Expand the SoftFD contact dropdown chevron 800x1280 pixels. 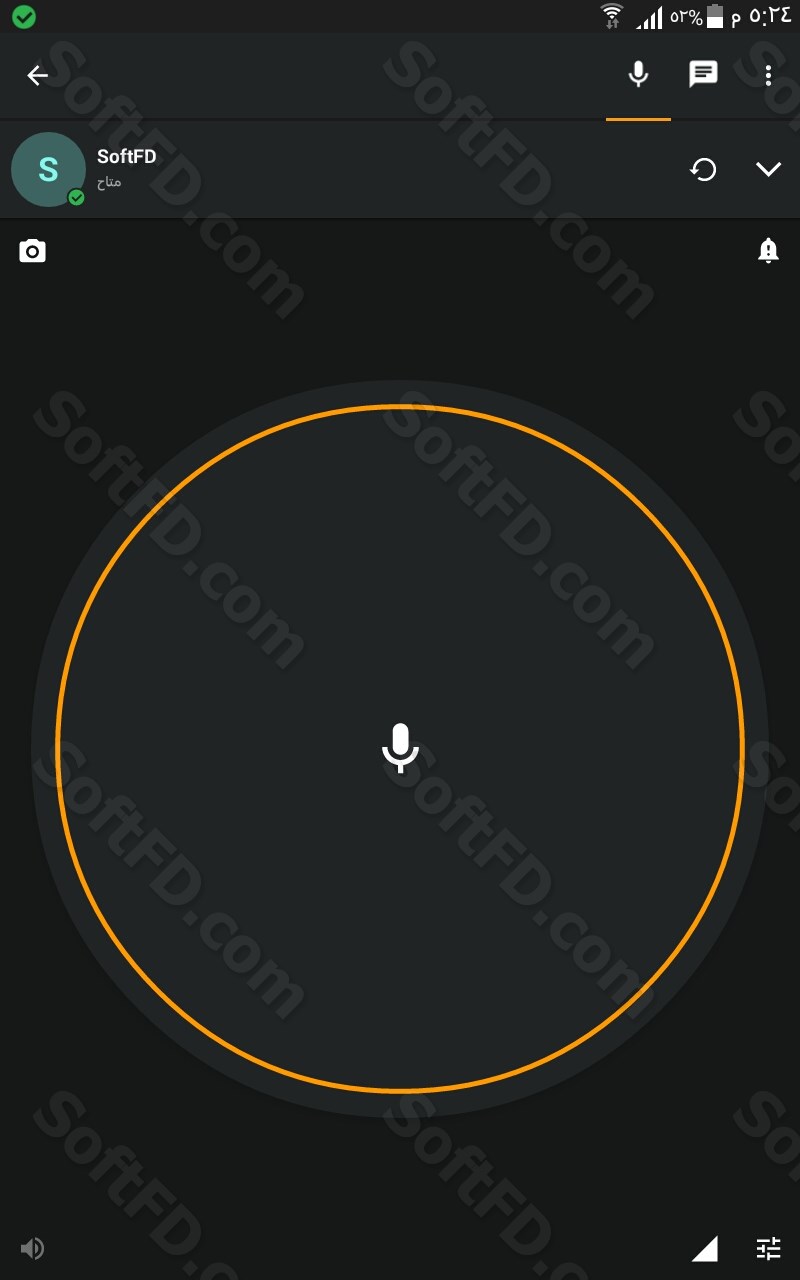point(768,170)
